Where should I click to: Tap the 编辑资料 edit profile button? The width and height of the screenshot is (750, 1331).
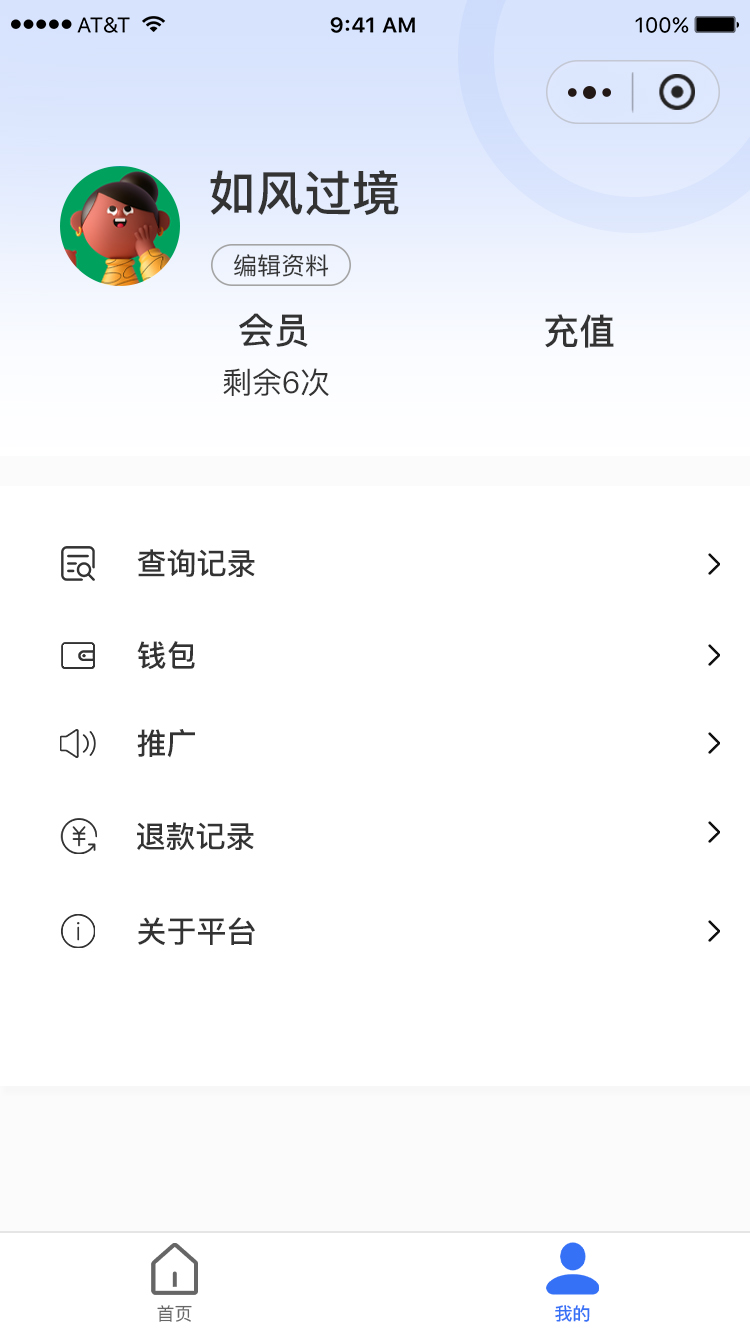(281, 265)
